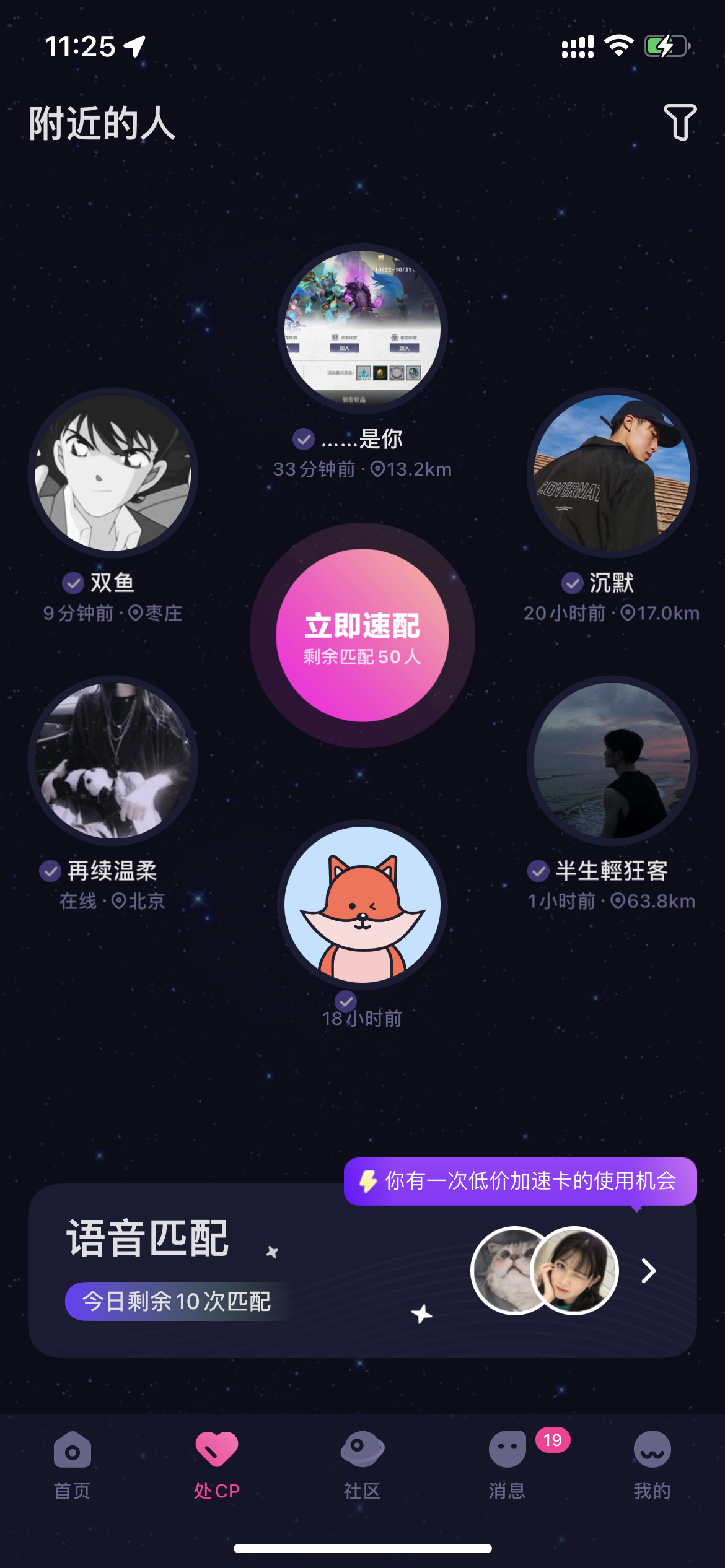Select 再续温柔's avatar
725x1568 pixels.
(x=113, y=761)
